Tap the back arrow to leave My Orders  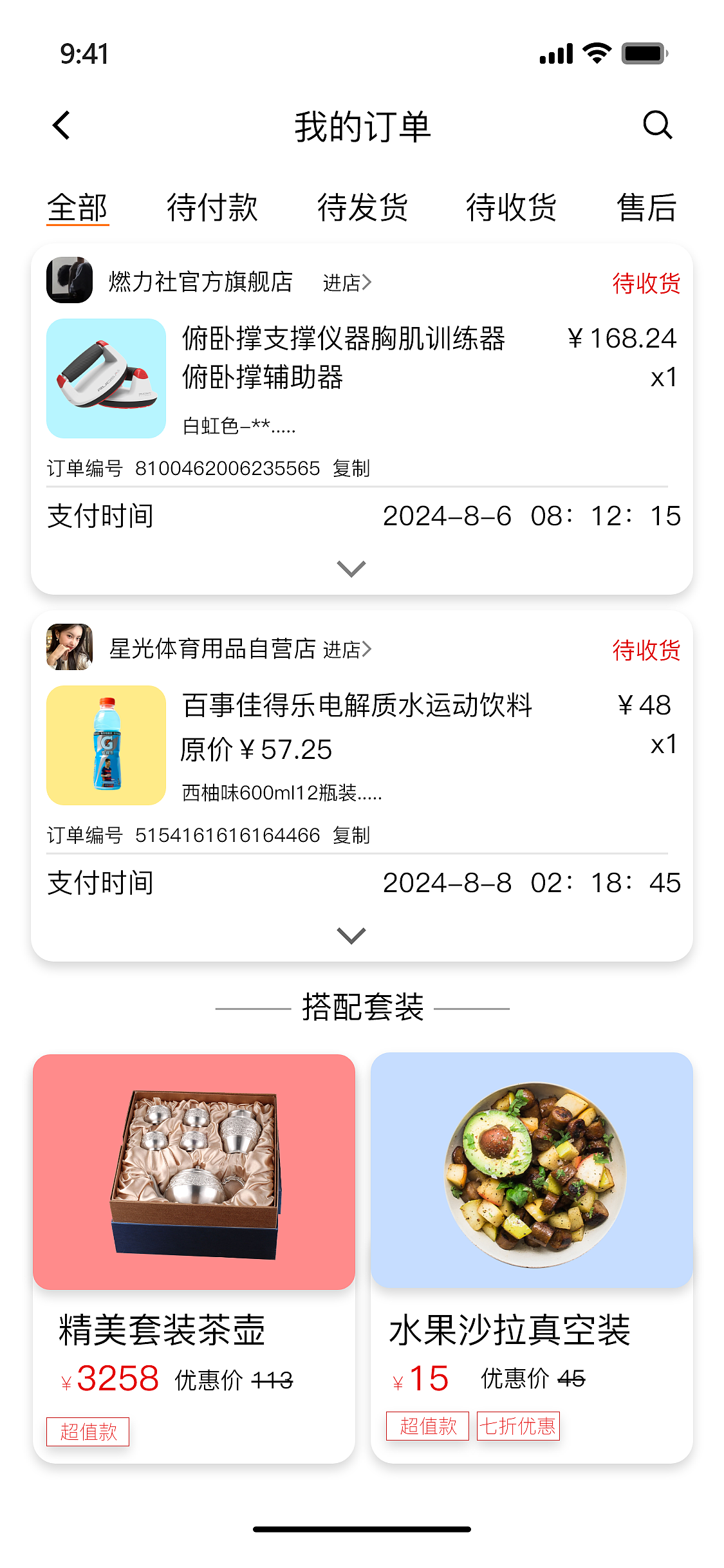(x=62, y=126)
